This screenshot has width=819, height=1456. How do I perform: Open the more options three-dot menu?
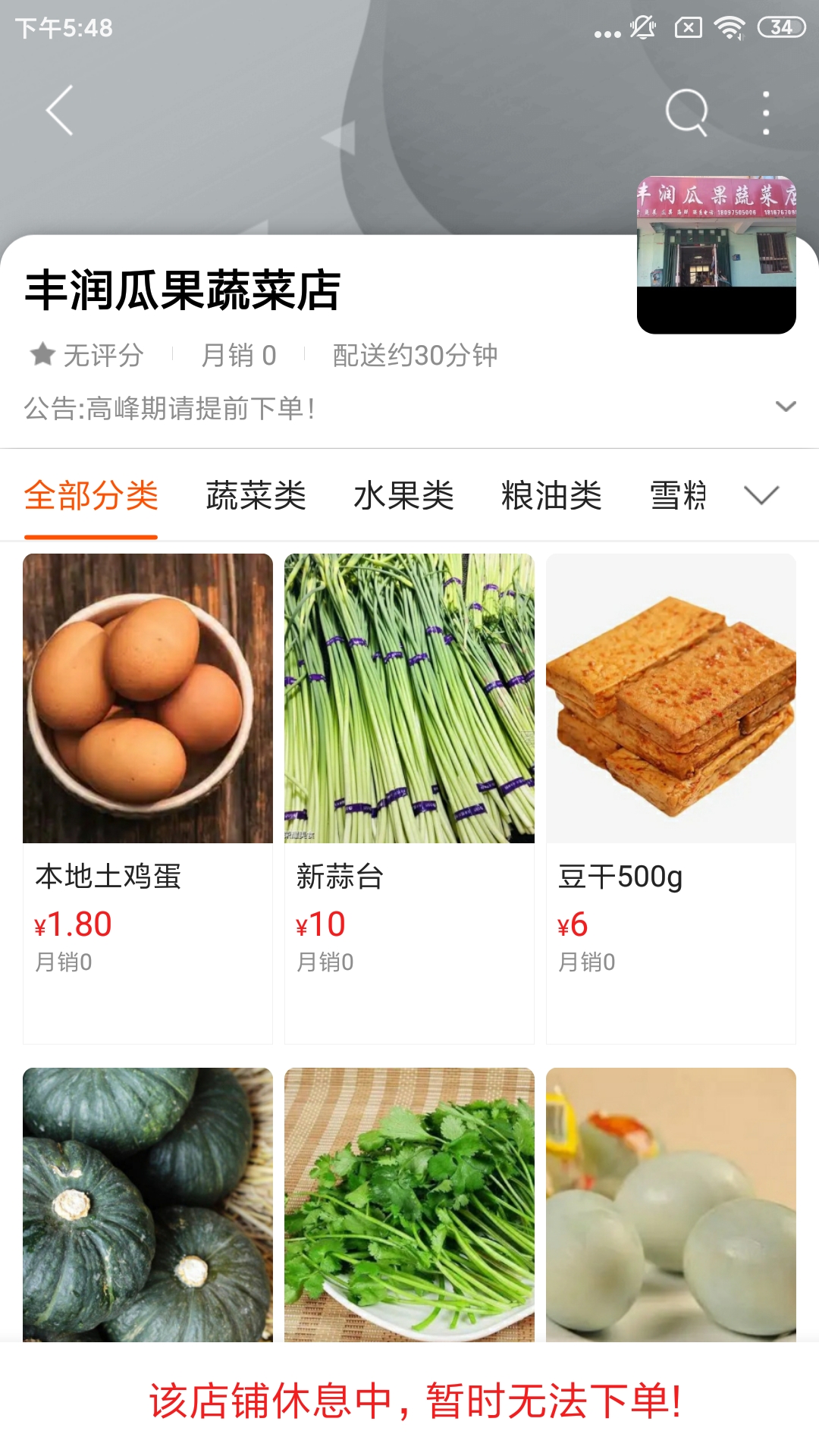766,111
